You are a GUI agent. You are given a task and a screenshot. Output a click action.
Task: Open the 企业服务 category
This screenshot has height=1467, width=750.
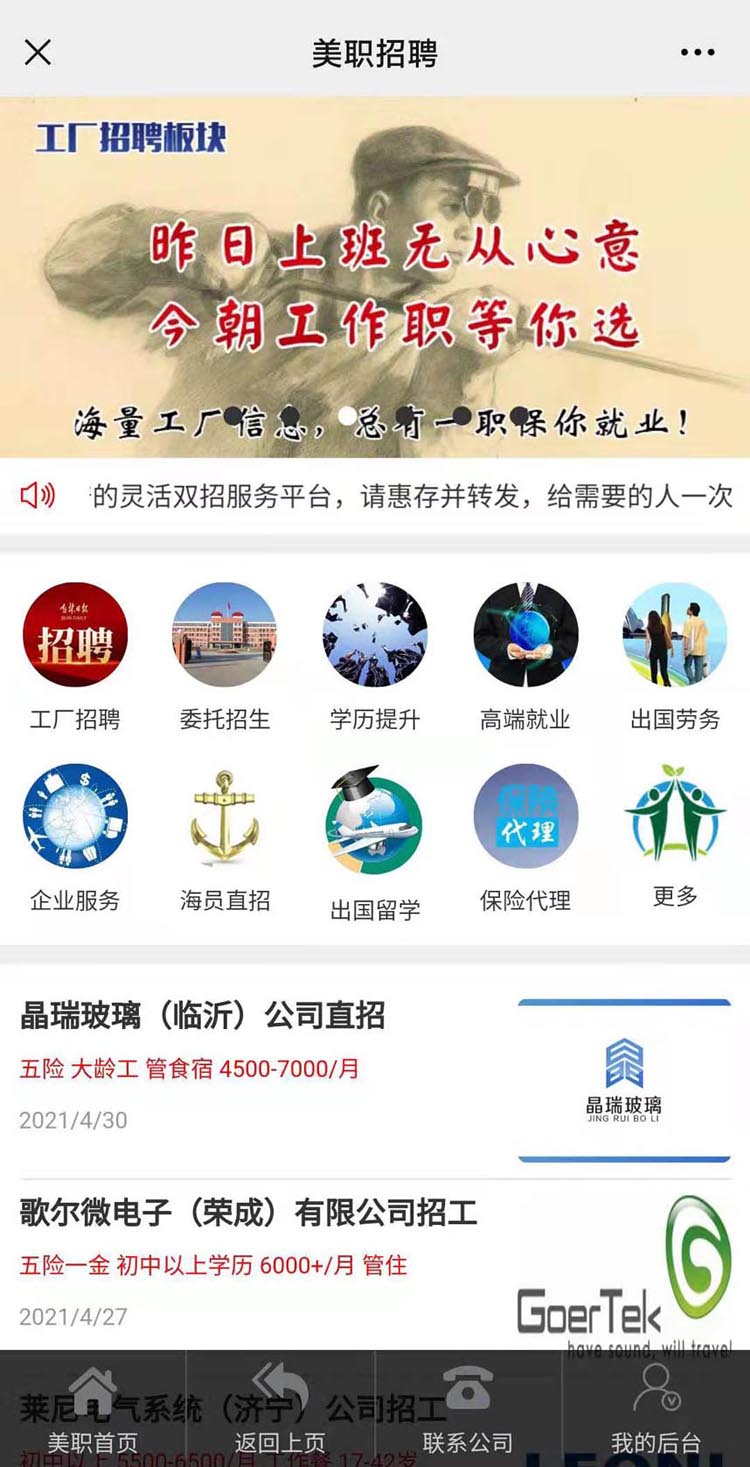tap(75, 839)
